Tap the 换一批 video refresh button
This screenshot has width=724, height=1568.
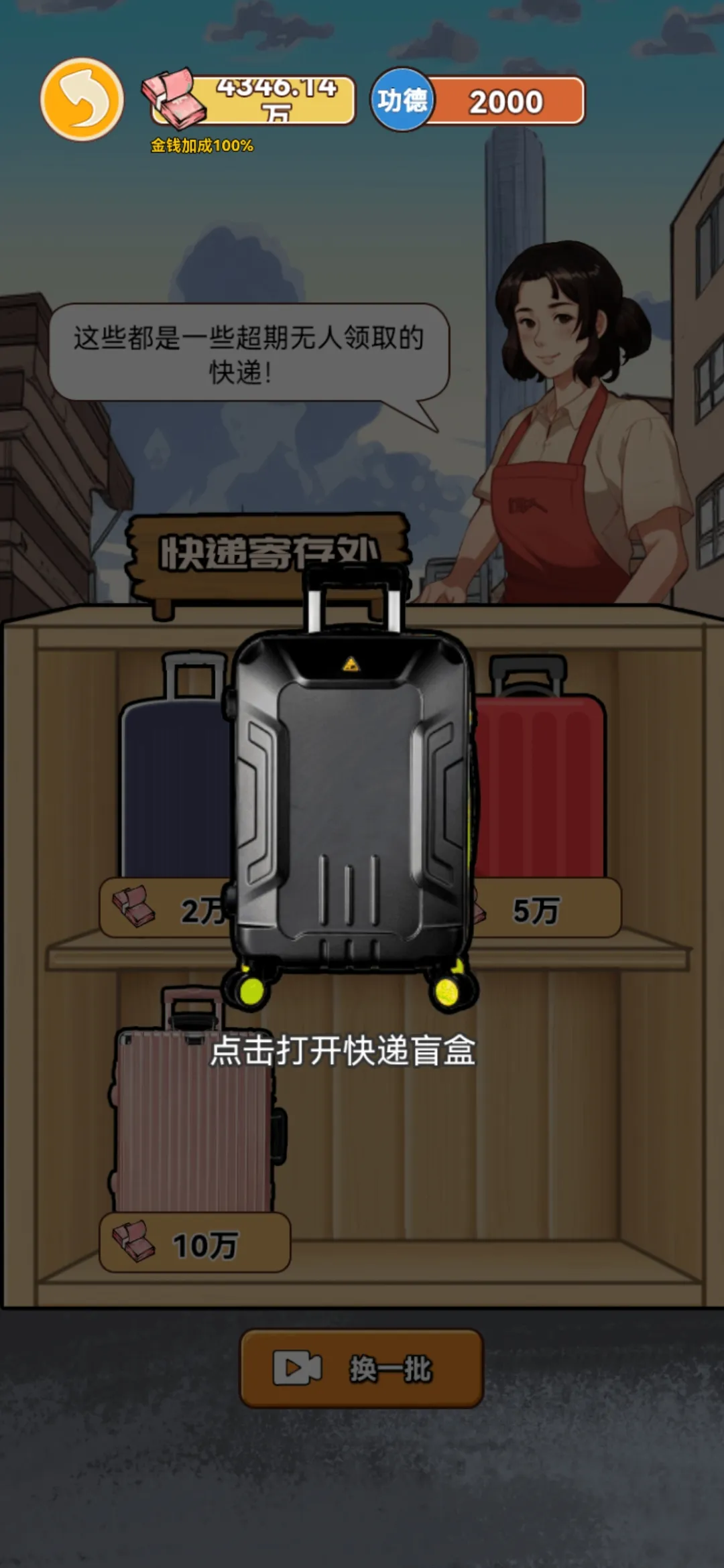pos(361,1368)
